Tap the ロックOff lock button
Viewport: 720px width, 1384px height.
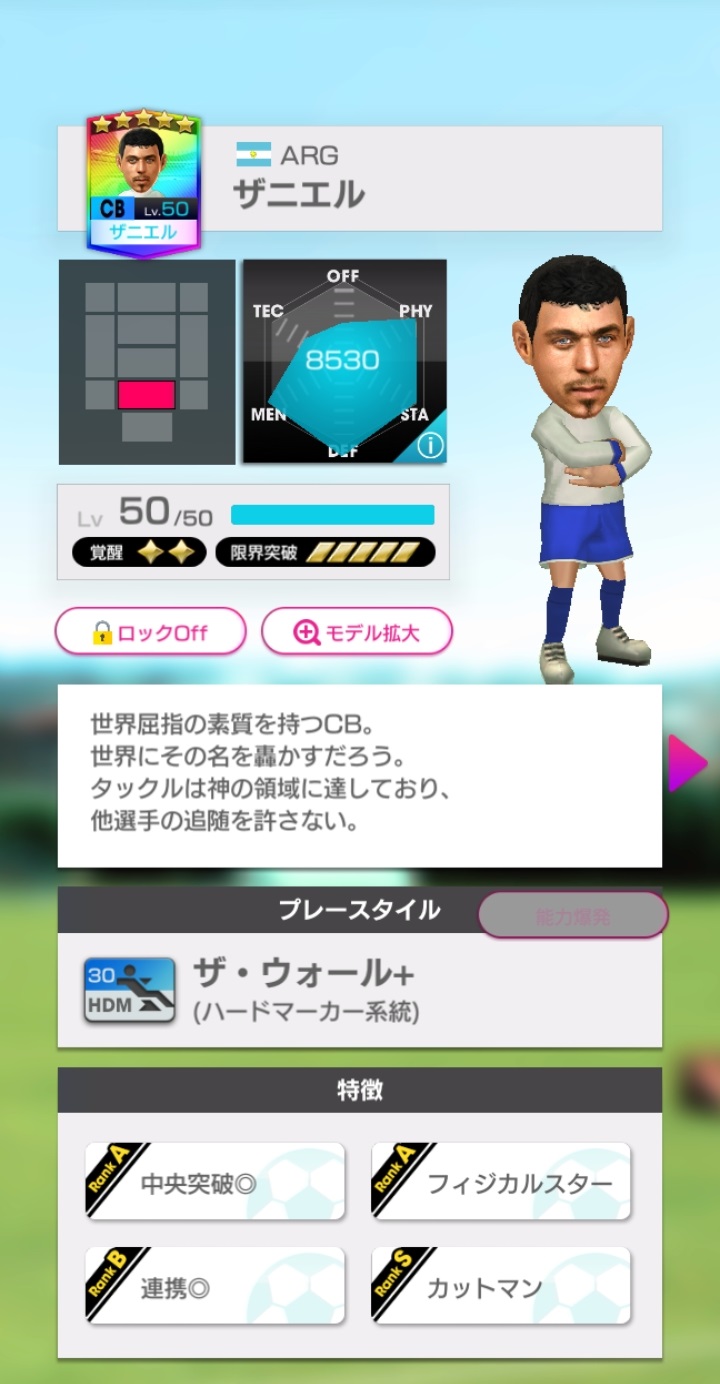150,632
